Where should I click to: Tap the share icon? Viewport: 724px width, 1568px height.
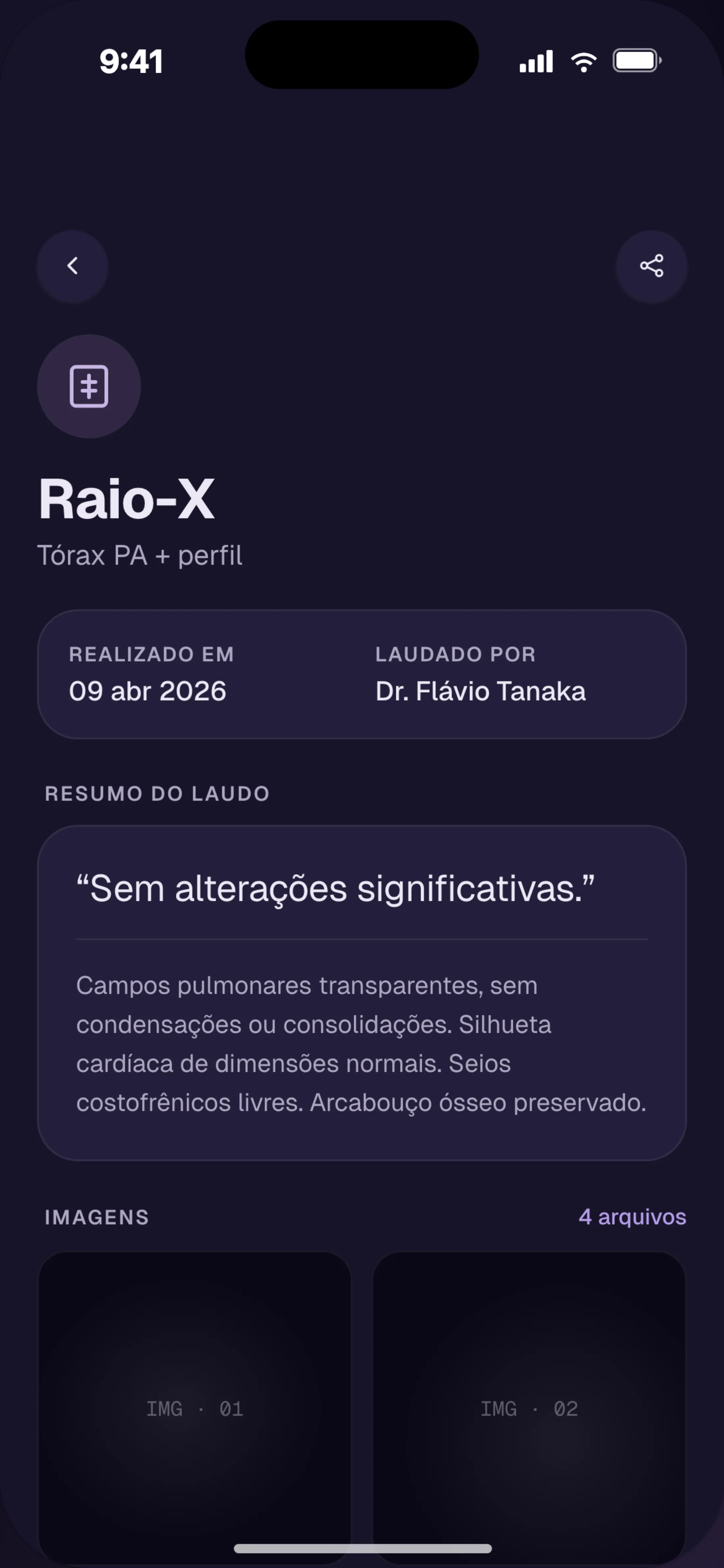point(651,266)
